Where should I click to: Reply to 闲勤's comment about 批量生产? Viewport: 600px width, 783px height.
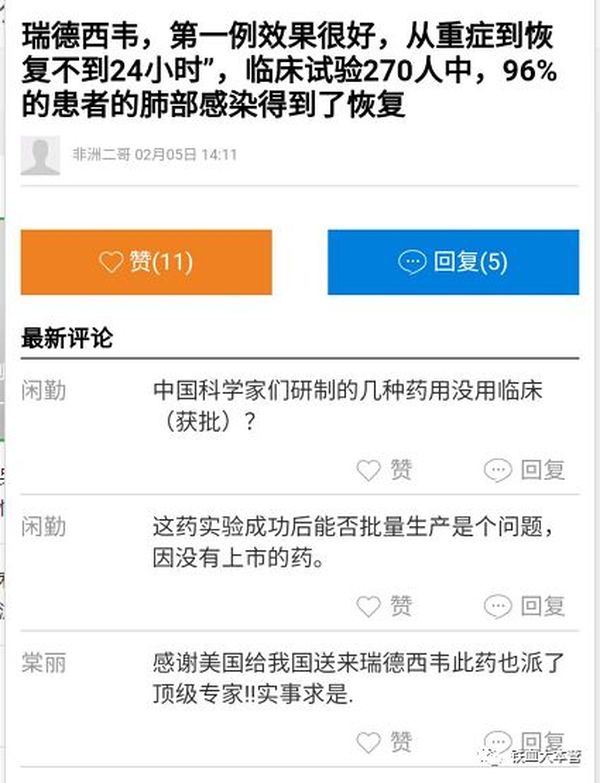coord(525,605)
